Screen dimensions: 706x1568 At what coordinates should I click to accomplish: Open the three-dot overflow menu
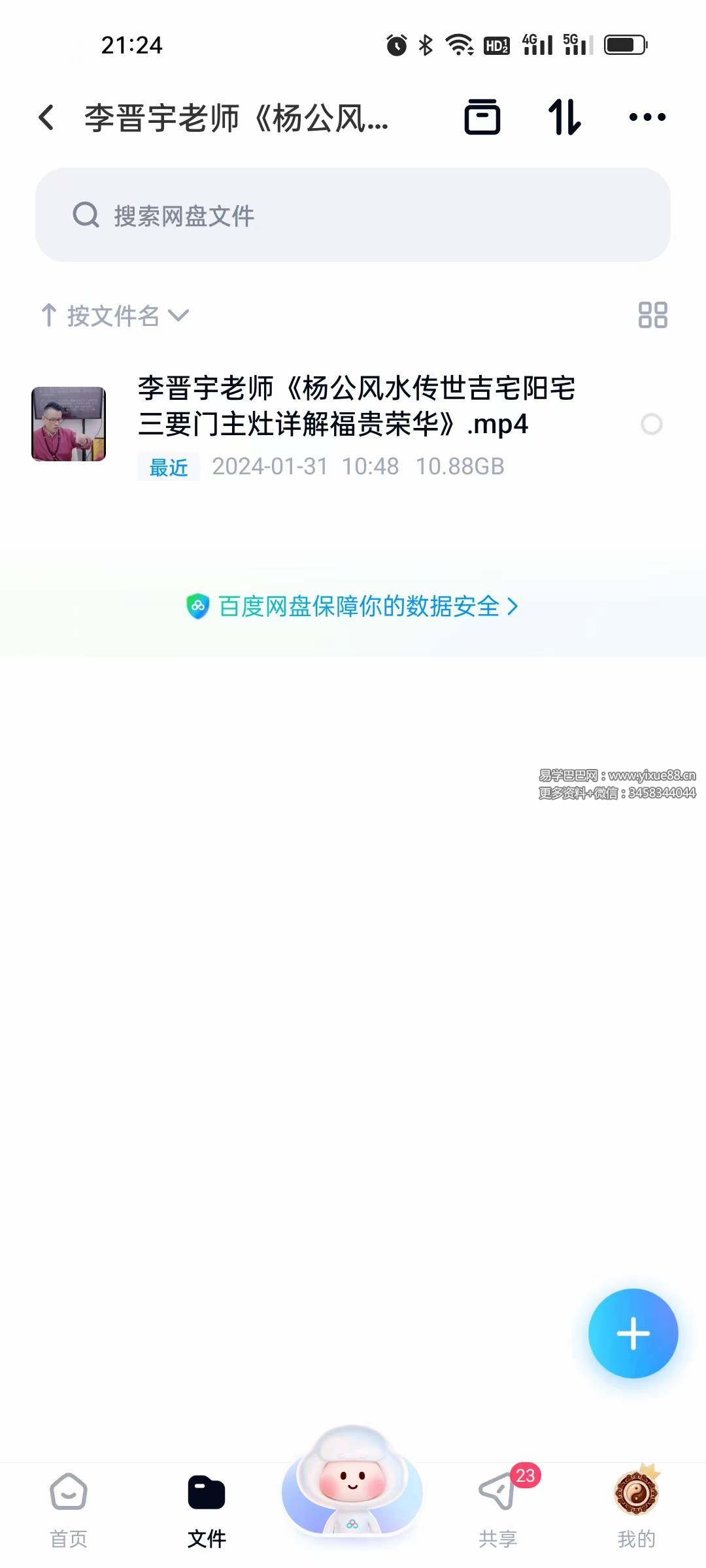click(647, 118)
